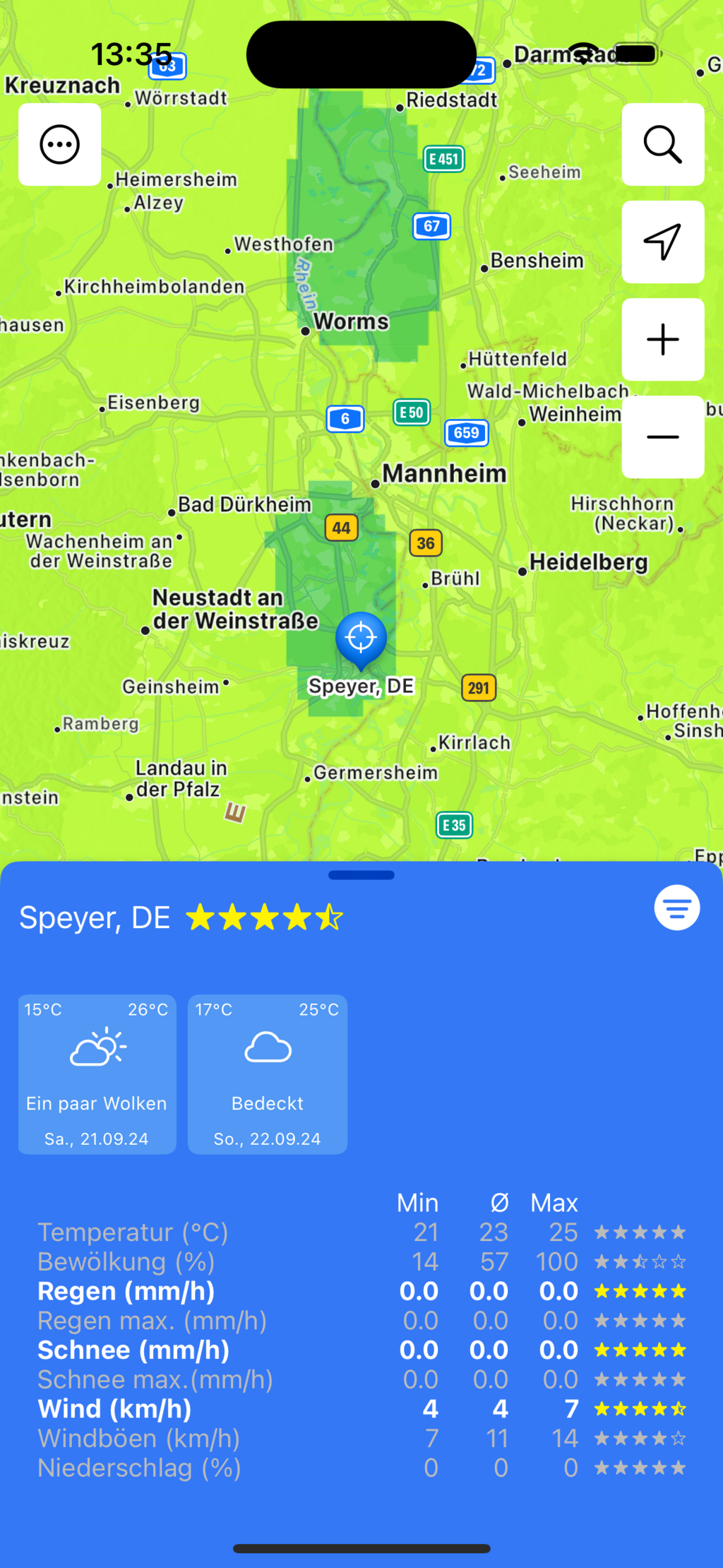Open the location search
This screenshot has width=723, height=1568.
point(662,145)
